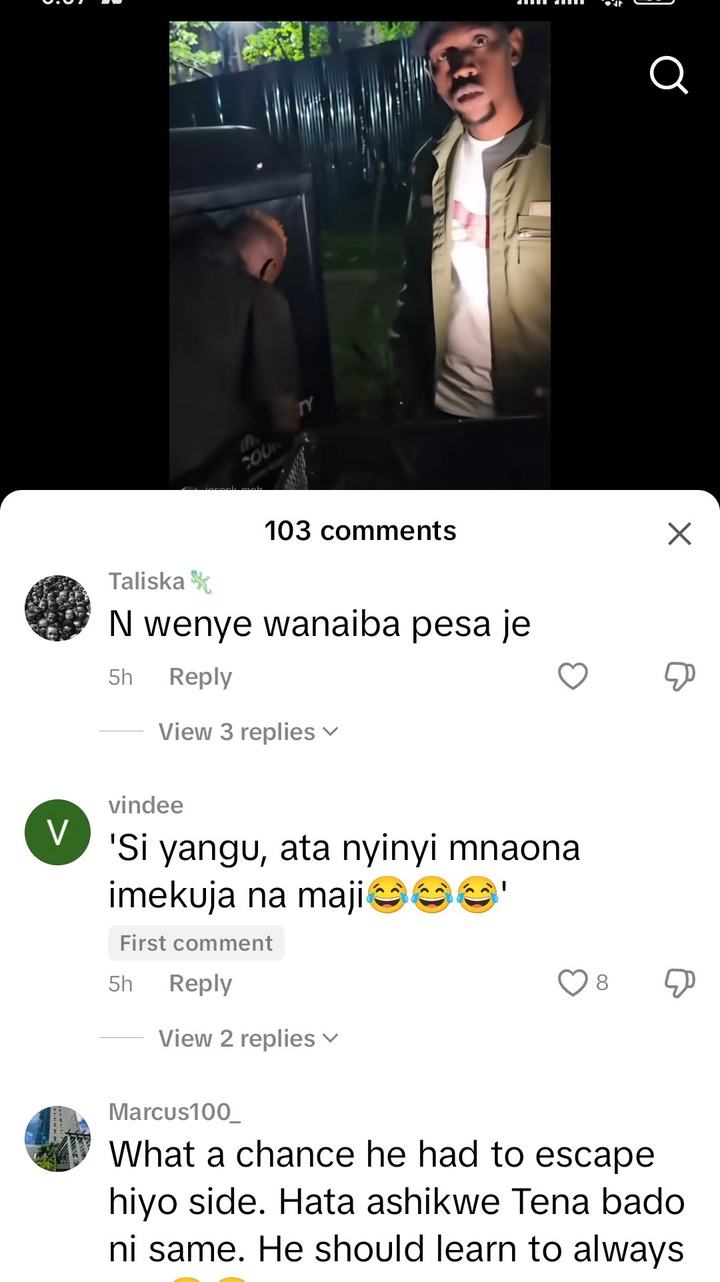Like Taliska's comment
The image size is (720, 1282).
tap(572, 677)
